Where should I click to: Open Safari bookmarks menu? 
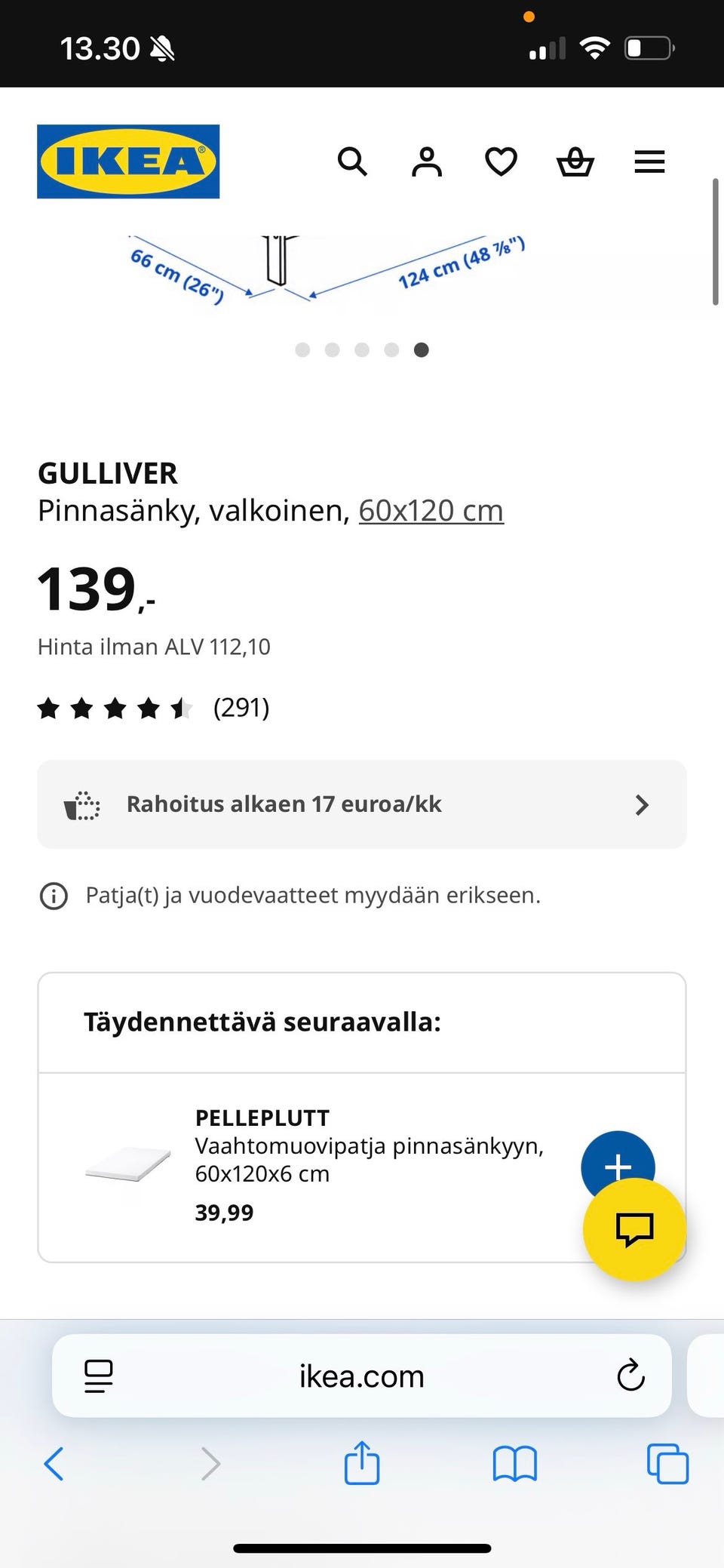tap(516, 1462)
